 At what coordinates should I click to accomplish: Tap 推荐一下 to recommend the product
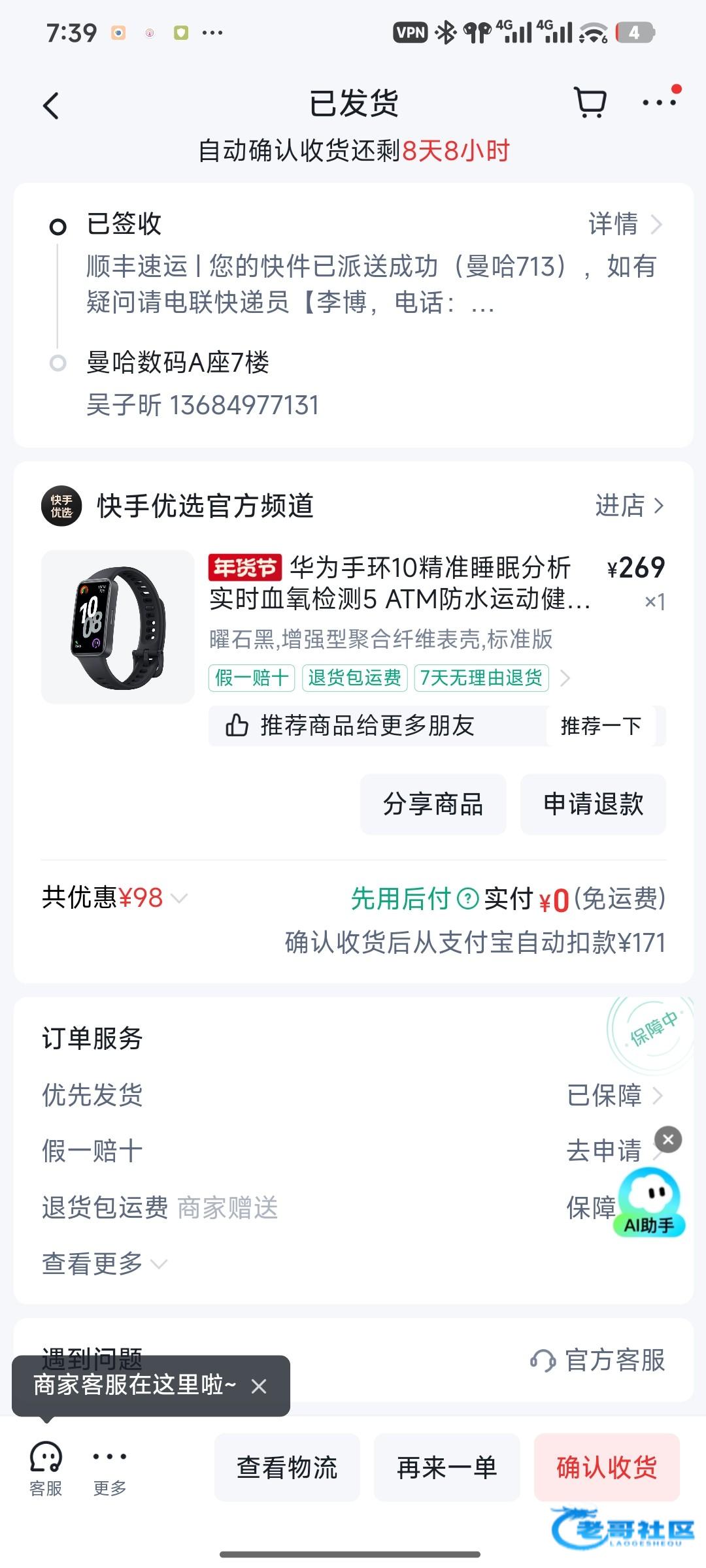tap(601, 726)
